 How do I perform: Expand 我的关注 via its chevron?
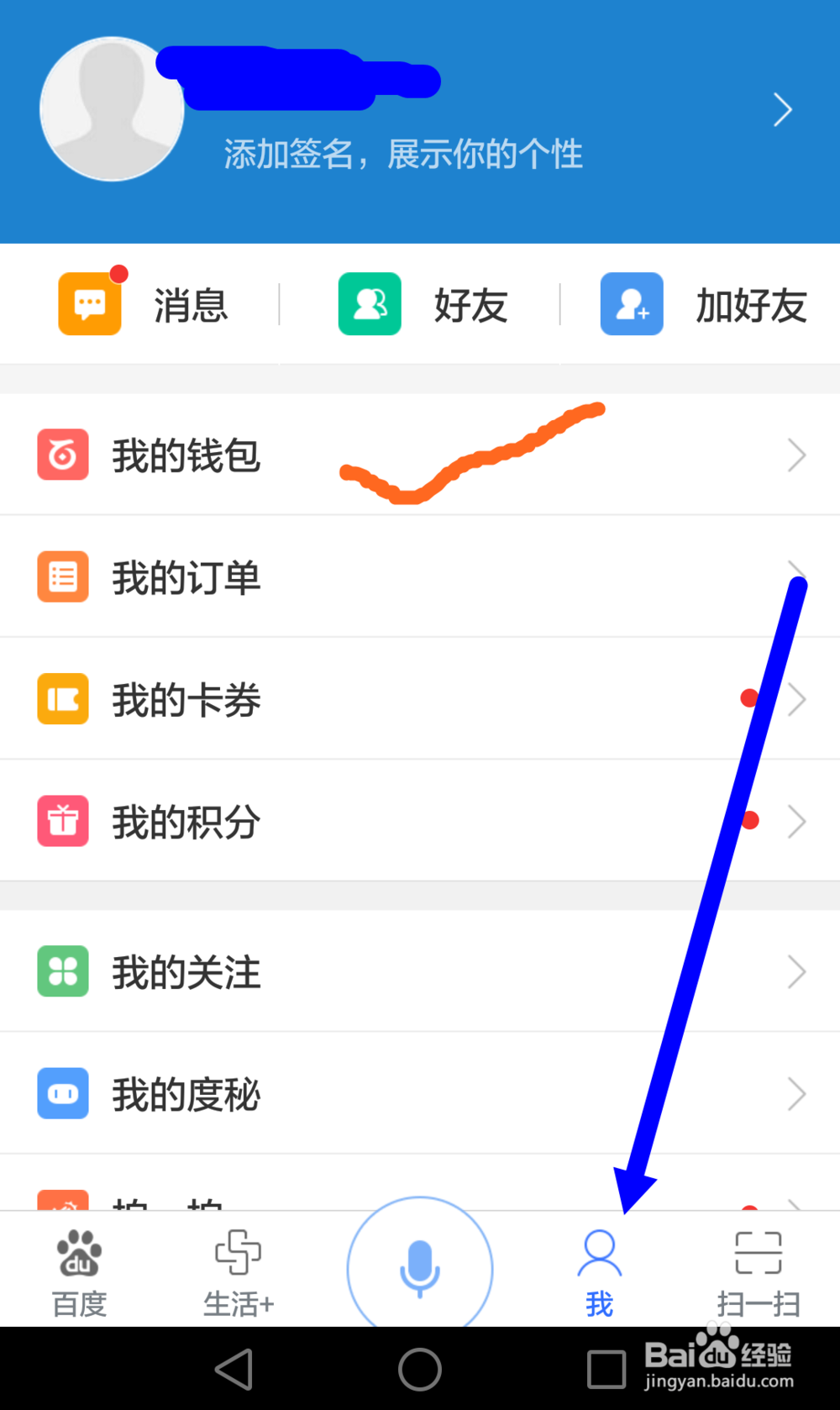(796, 971)
